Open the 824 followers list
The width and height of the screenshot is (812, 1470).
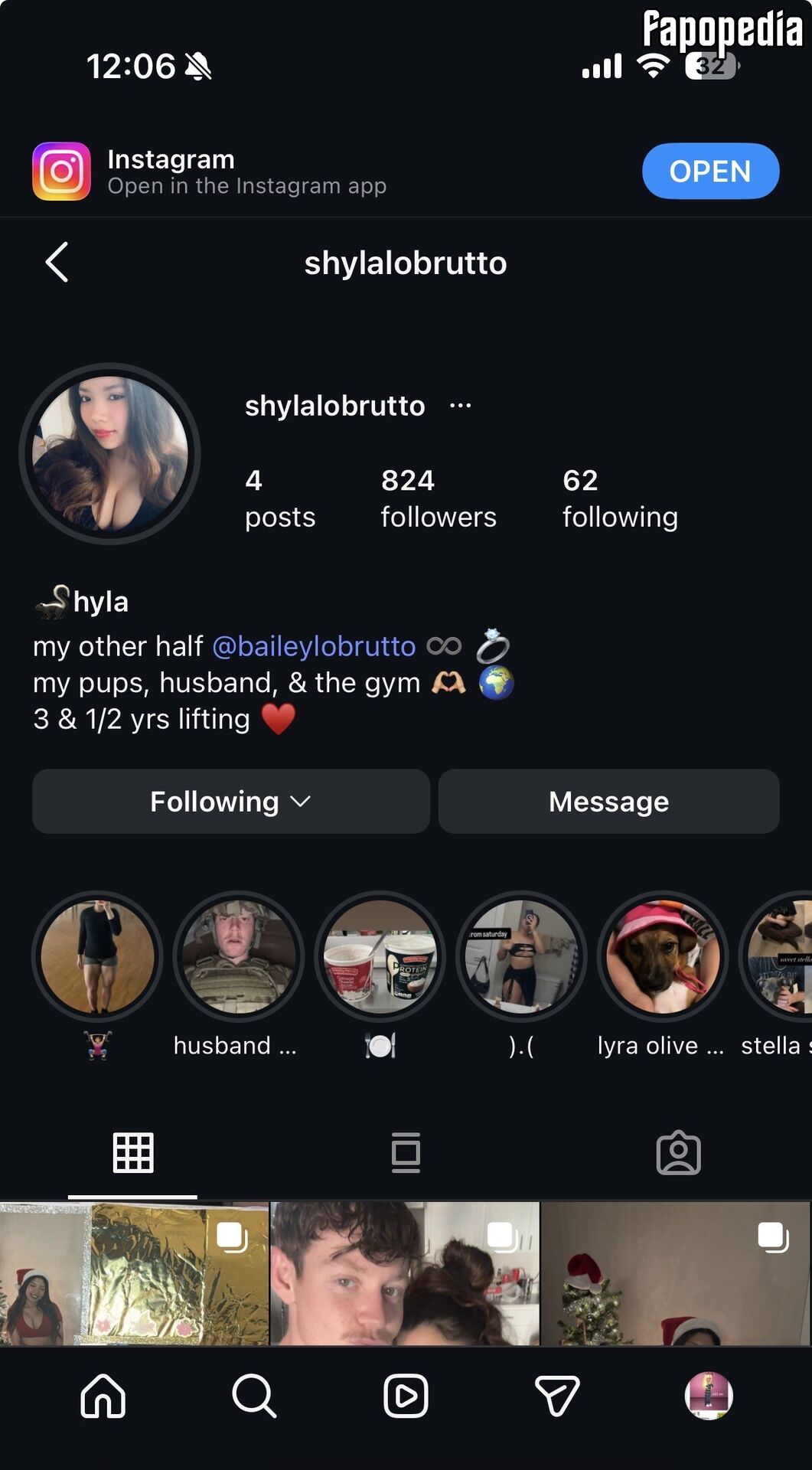tap(439, 498)
